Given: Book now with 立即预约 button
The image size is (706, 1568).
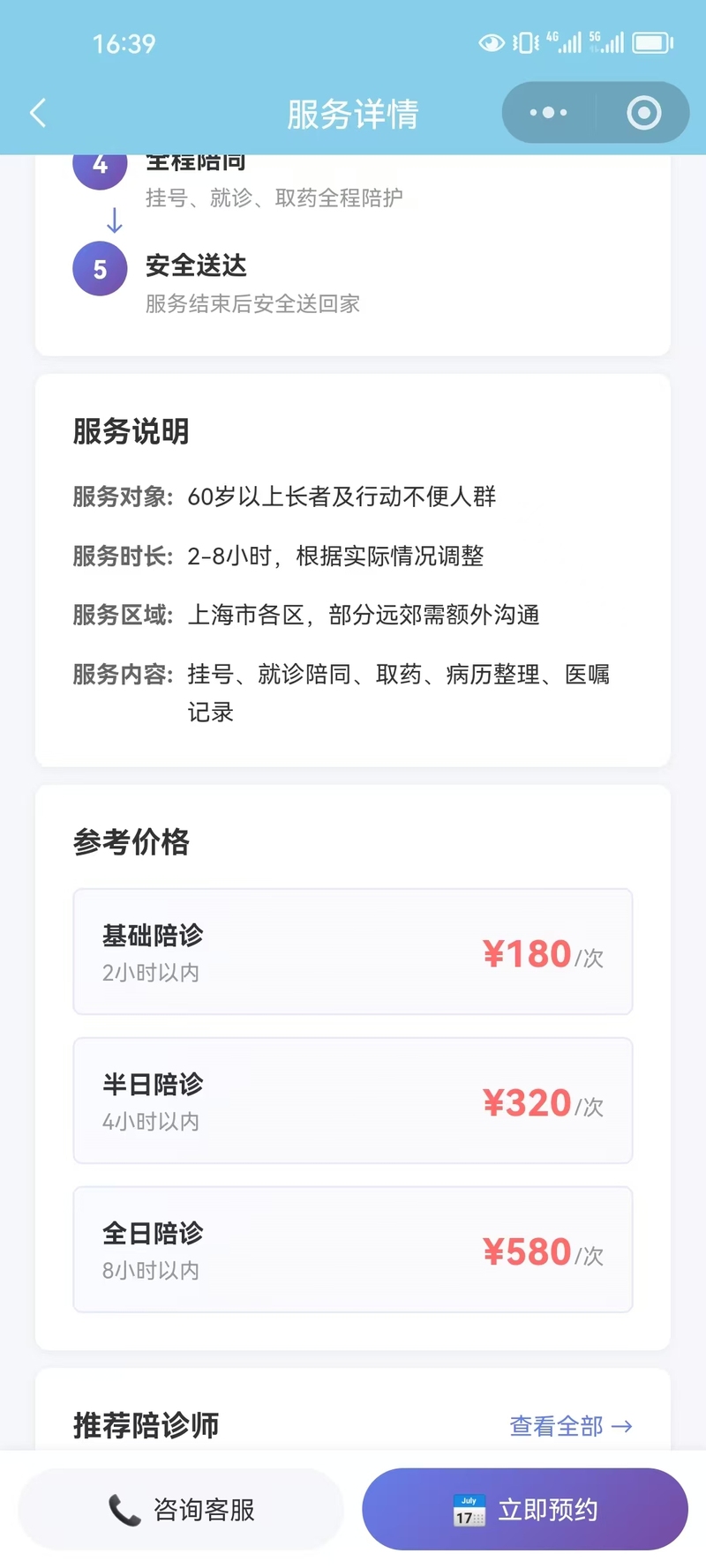Looking at the screenshot, I should tap(525, 1510).
